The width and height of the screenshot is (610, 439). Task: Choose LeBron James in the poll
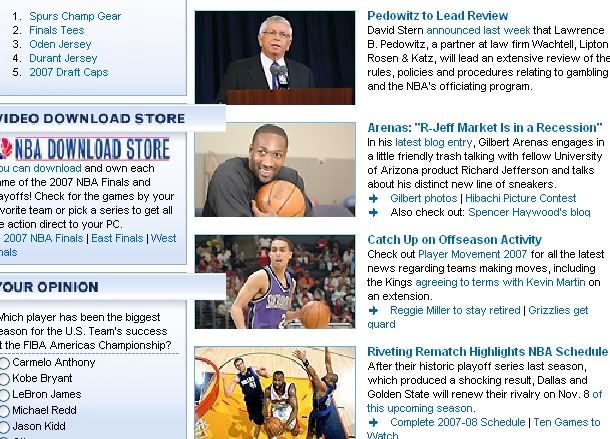pyautogui.click(x=4, y=395)
